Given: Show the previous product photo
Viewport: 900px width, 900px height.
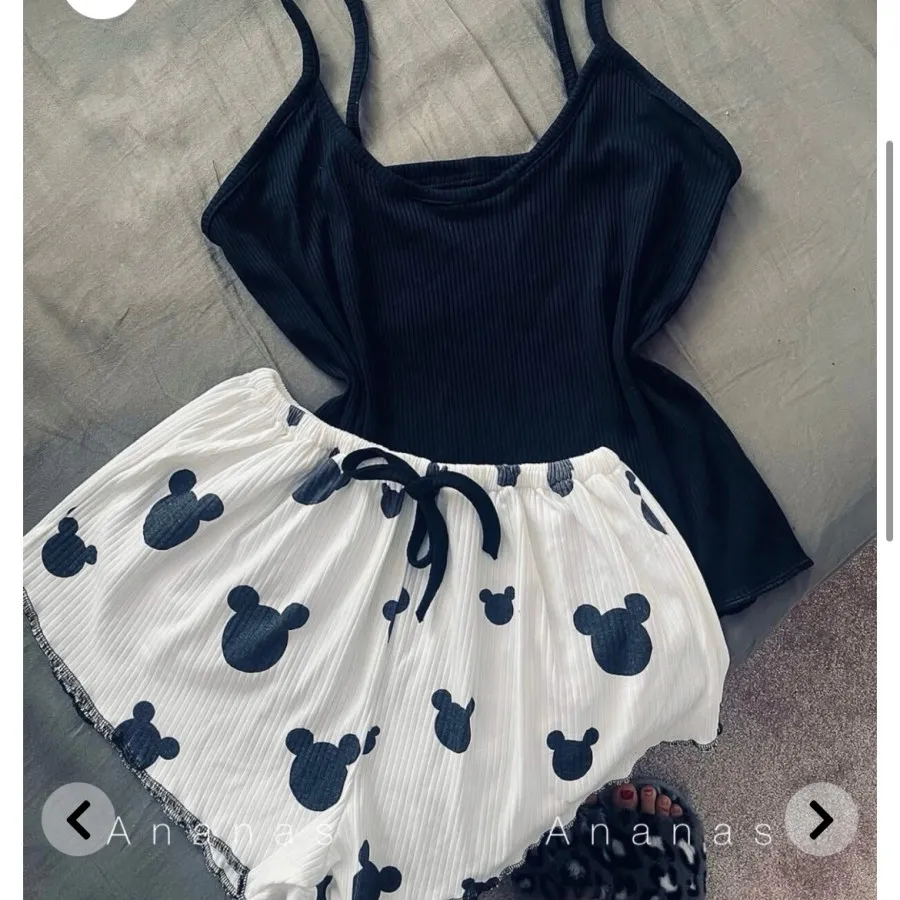Looking at the screenshot, I should click(78, 820).
